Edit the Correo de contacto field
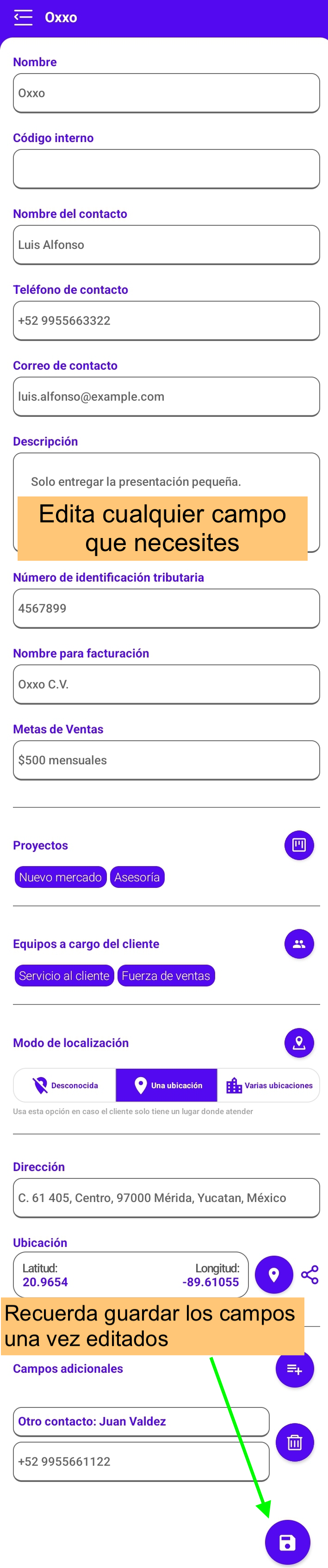The width and height of the screenshot is (328, 1568). coord(166,397)
